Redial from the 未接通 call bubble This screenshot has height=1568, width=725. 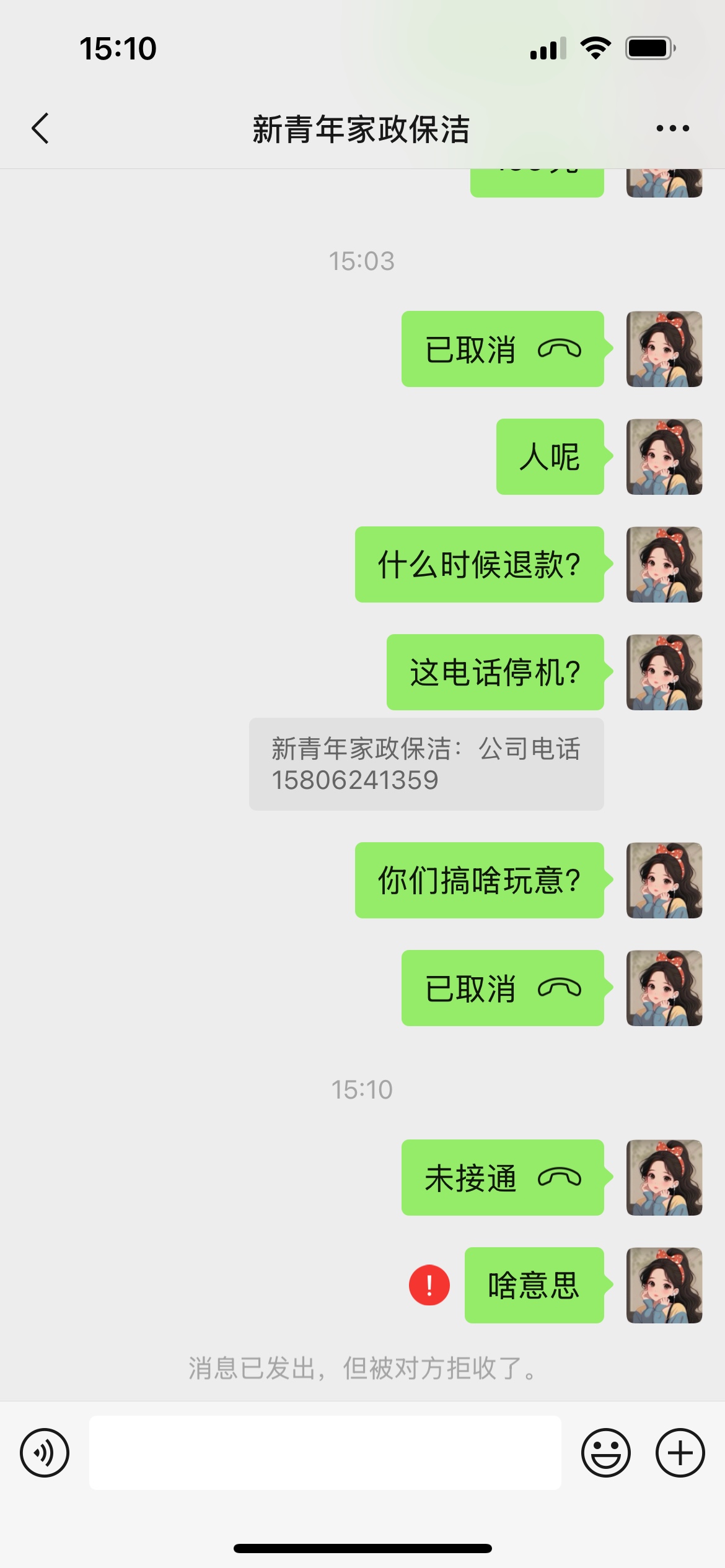(502, 1177)
